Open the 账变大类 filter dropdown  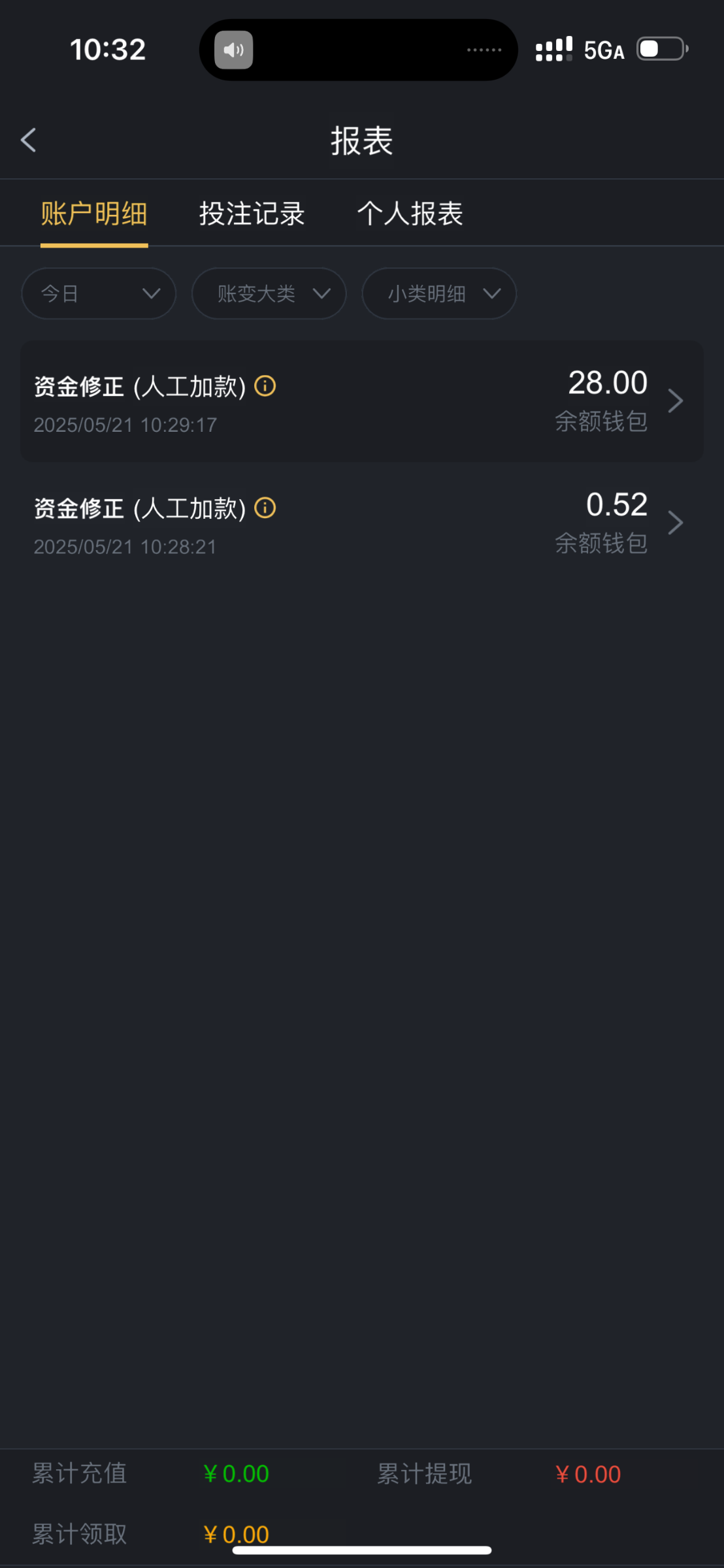point(269,294)
